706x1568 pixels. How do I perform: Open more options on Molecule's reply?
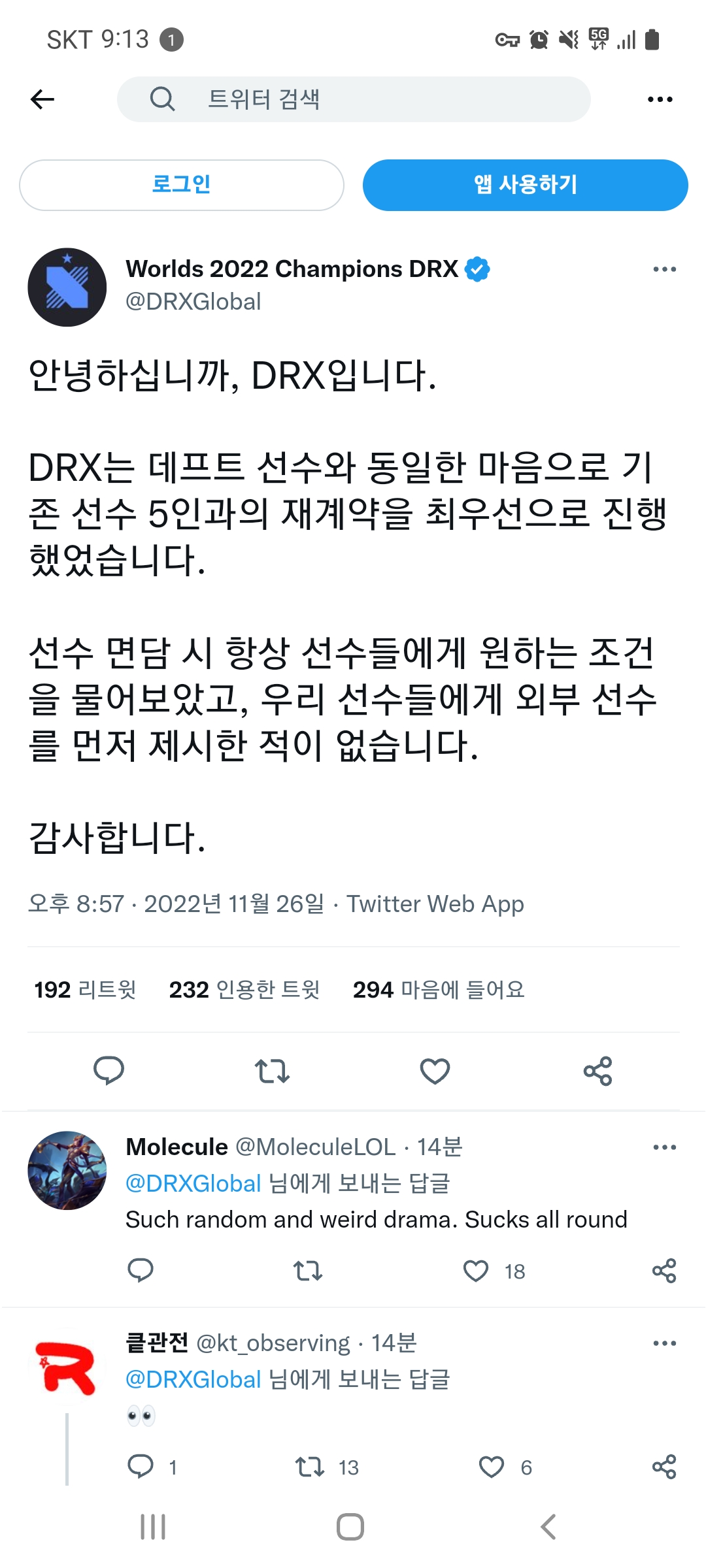pyautogui.click(x=664, y=1147)
